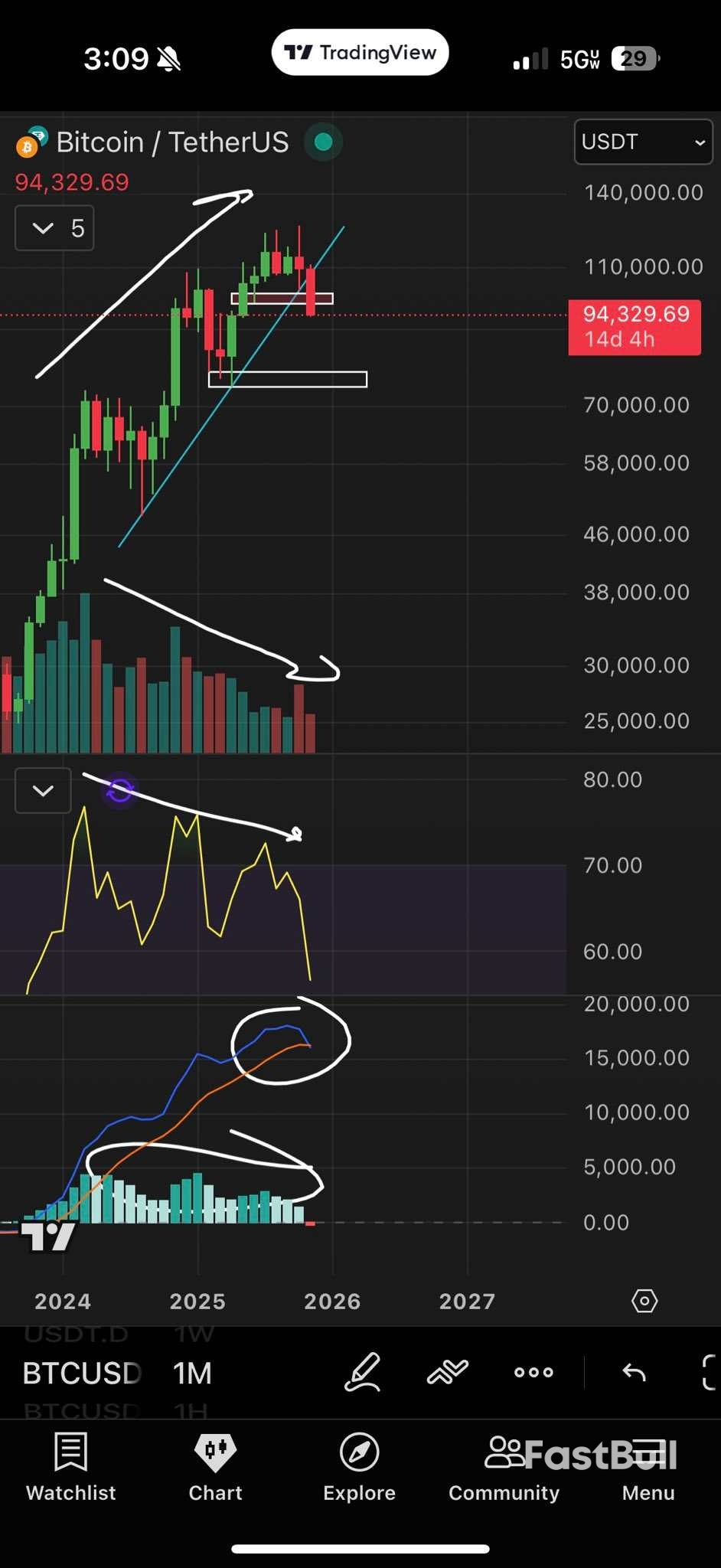
Task: Collapse the RSI pane with its chevron
Action: point(42,790)
